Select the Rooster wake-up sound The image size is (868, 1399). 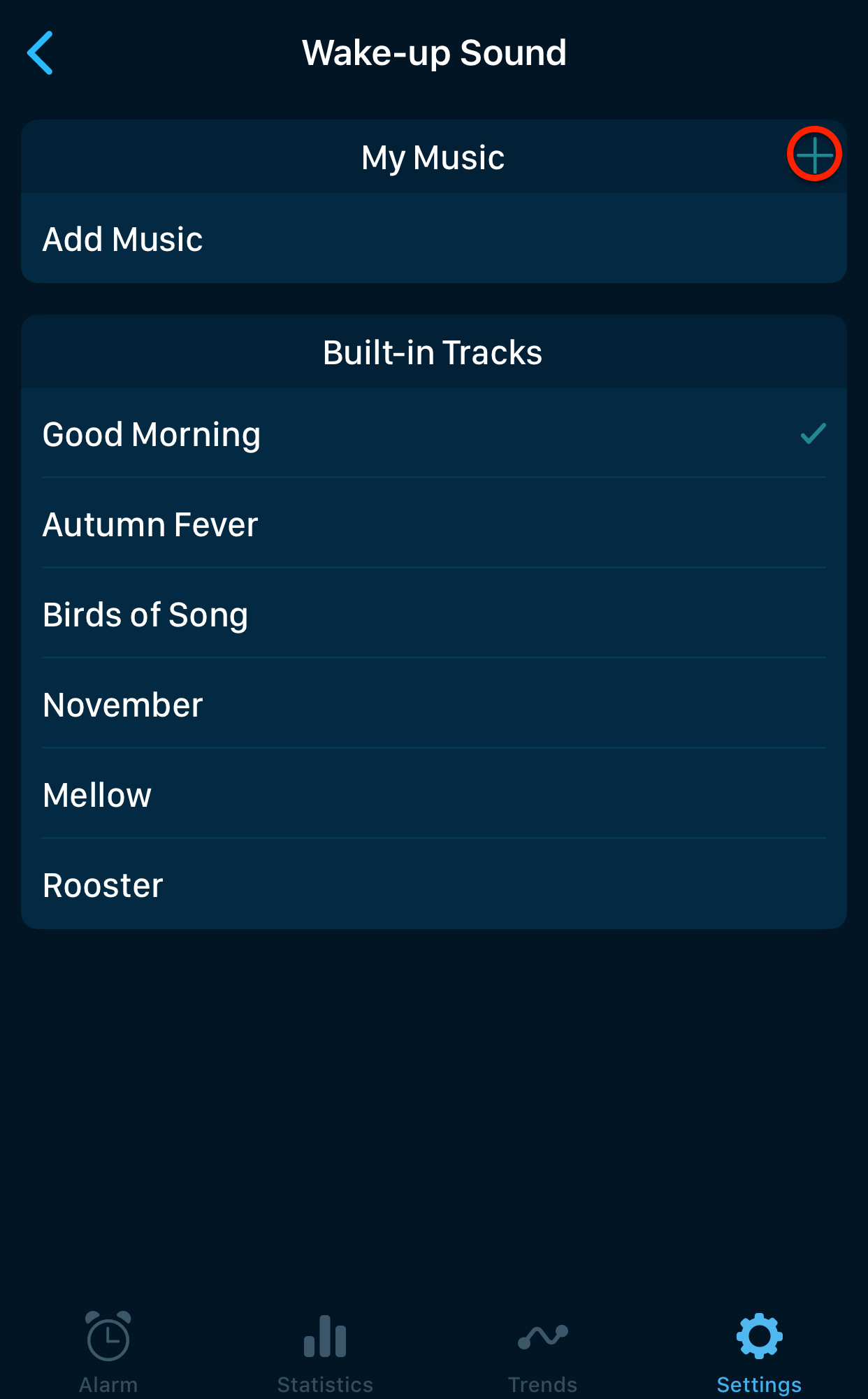pyautogui.click(x=102, y=884)
